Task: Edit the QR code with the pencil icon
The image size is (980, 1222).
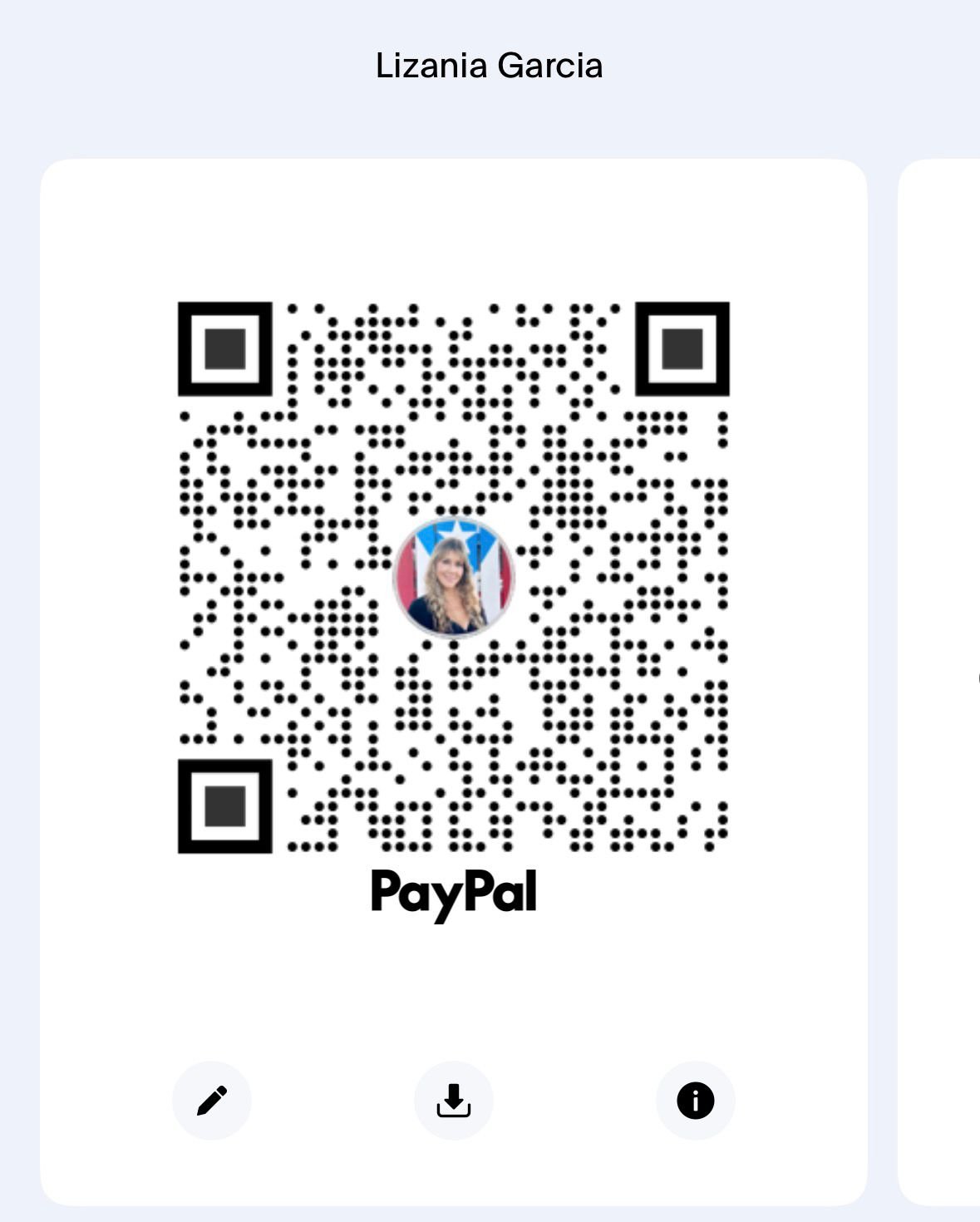Action: coord(212,1101)
